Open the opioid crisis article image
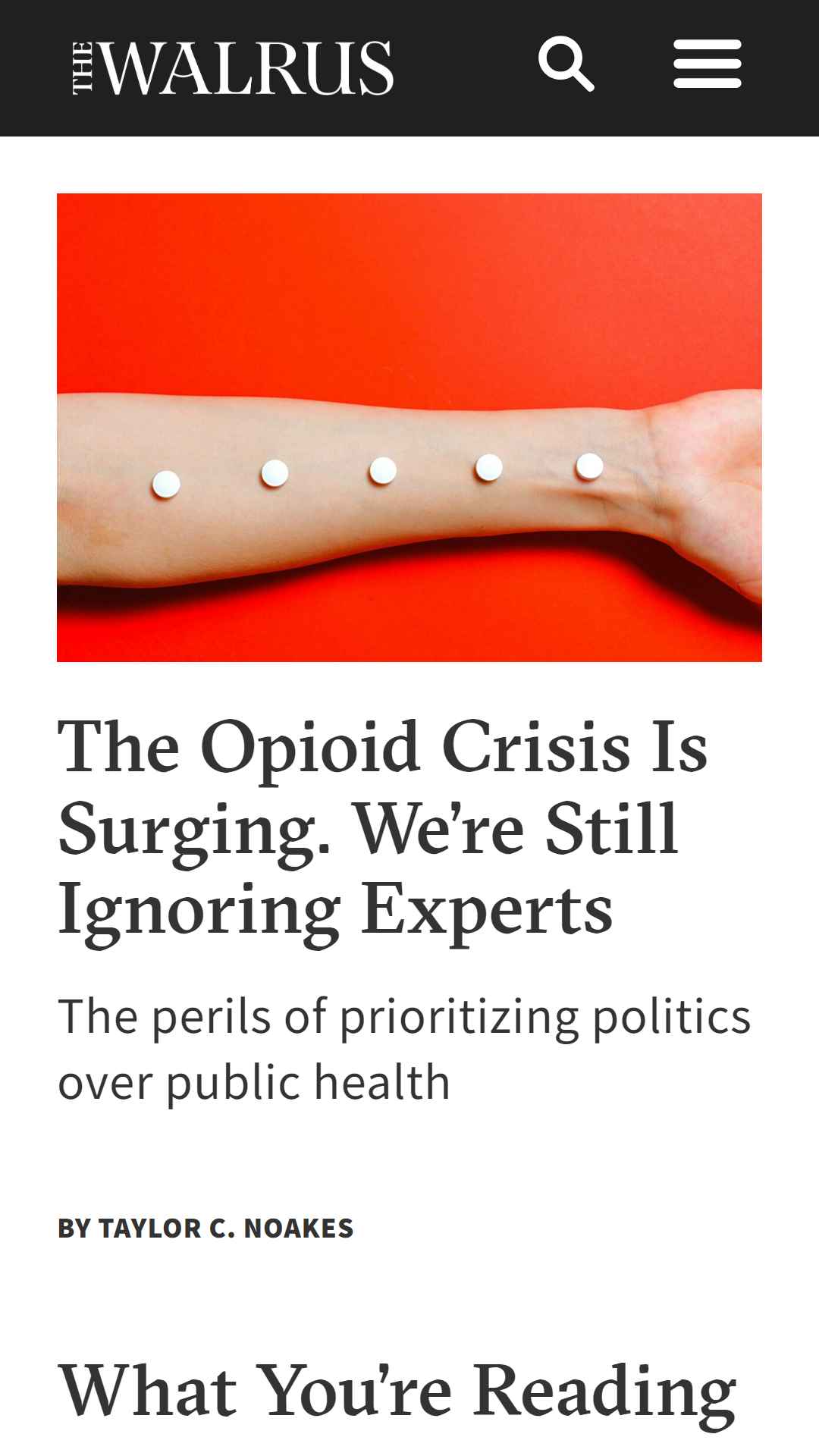The height and width of the screenshot is (1456, 819). click(x=409, y=428)
